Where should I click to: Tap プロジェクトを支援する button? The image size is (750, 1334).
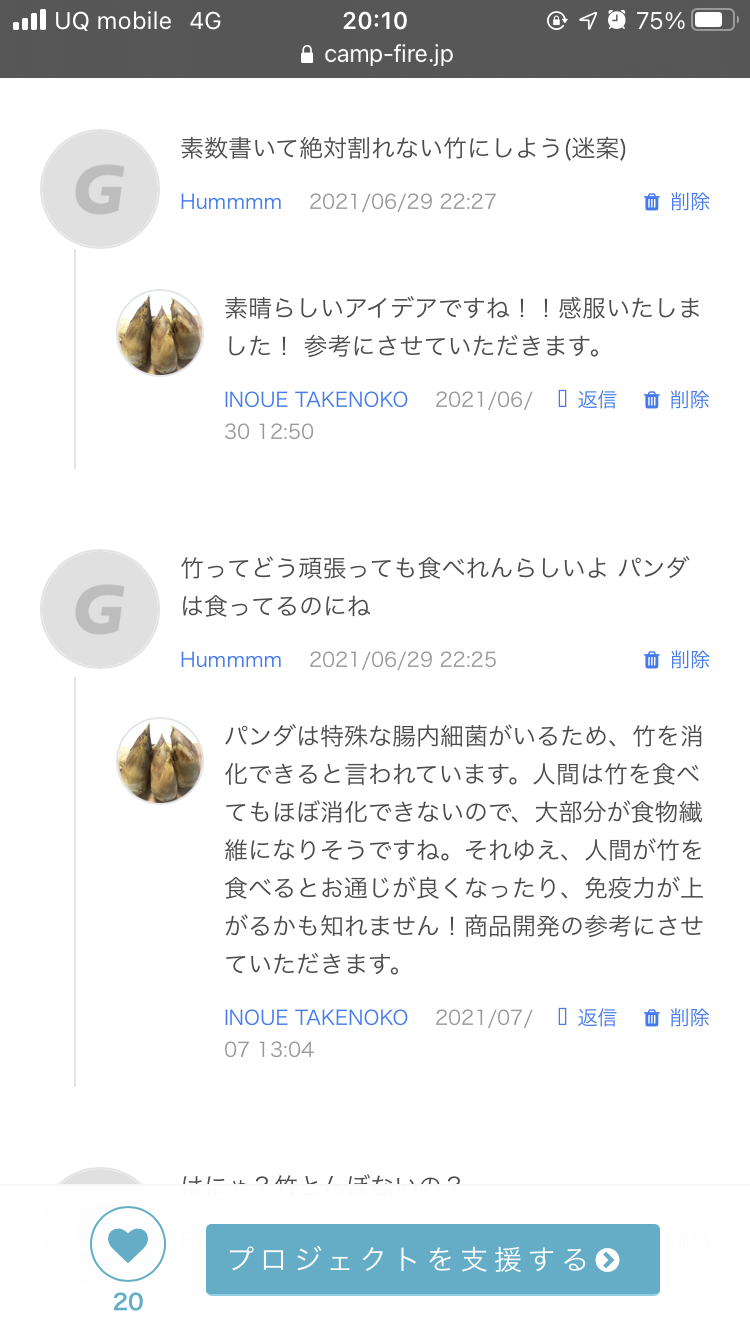tap(432, 1259)
